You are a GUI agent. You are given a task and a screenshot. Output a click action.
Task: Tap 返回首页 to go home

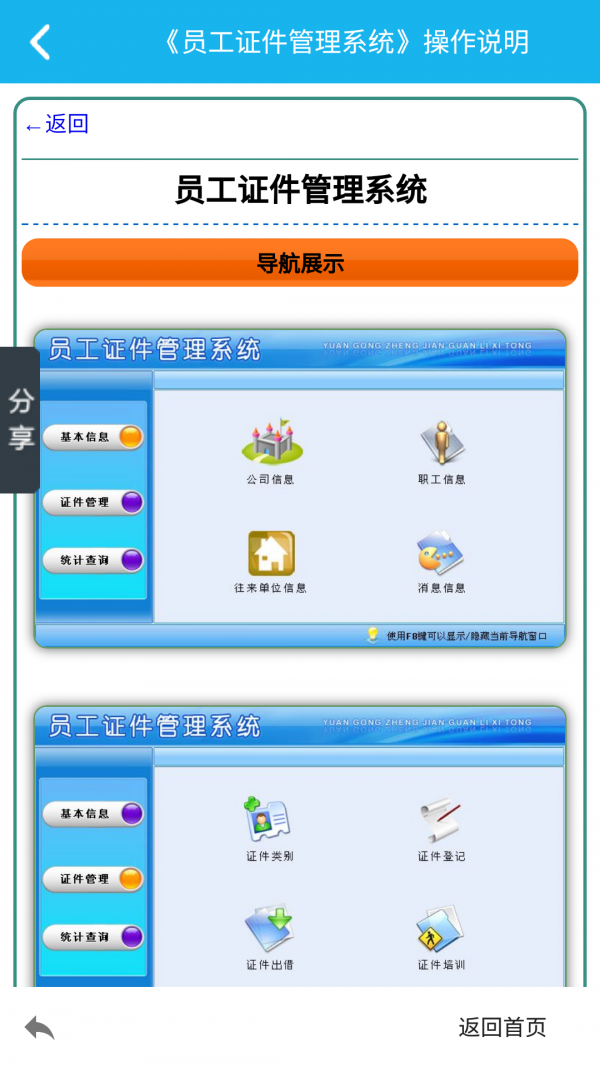point(502,1027)
